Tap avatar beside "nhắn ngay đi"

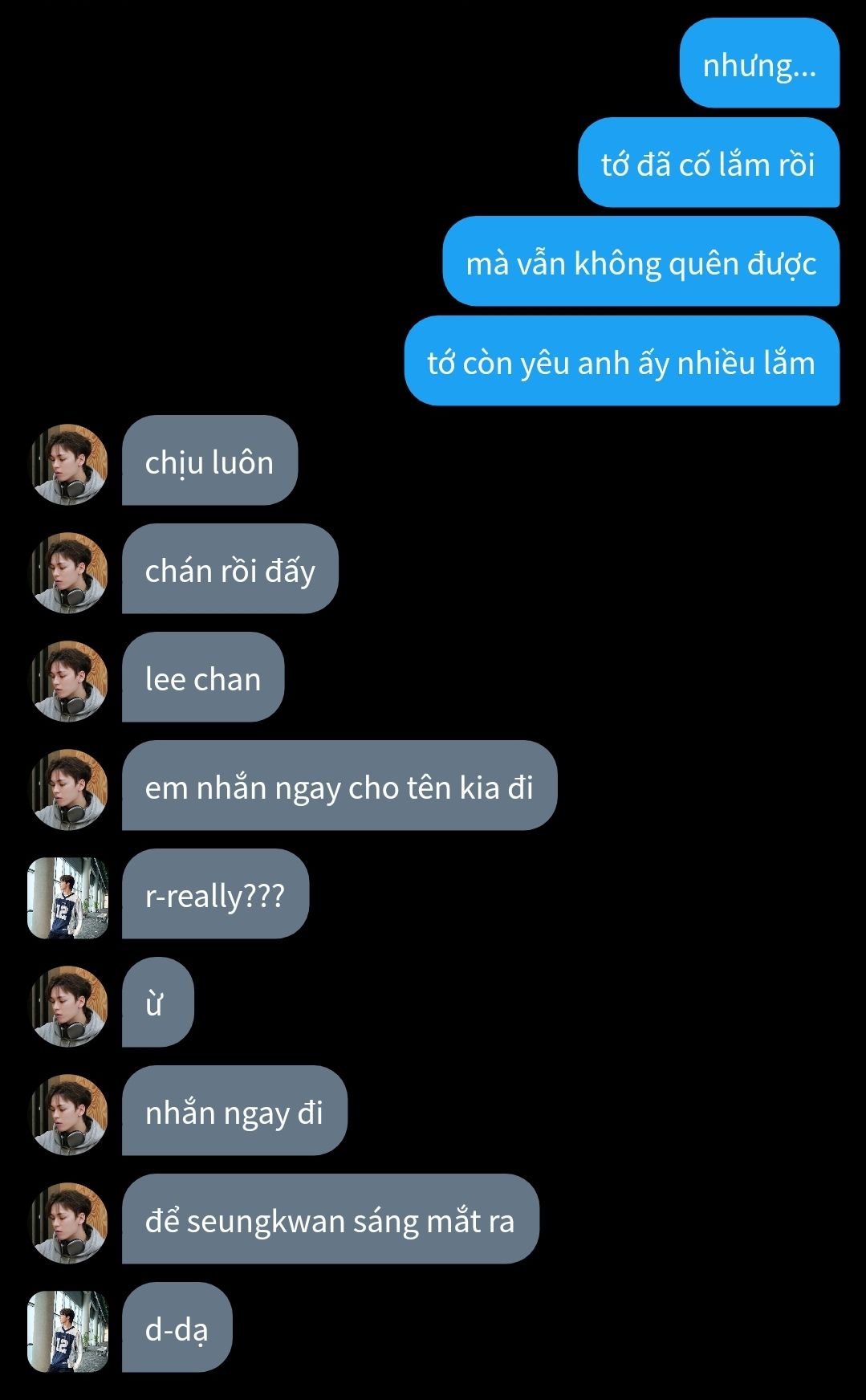pyautogui.click(x=68, y=1114)
